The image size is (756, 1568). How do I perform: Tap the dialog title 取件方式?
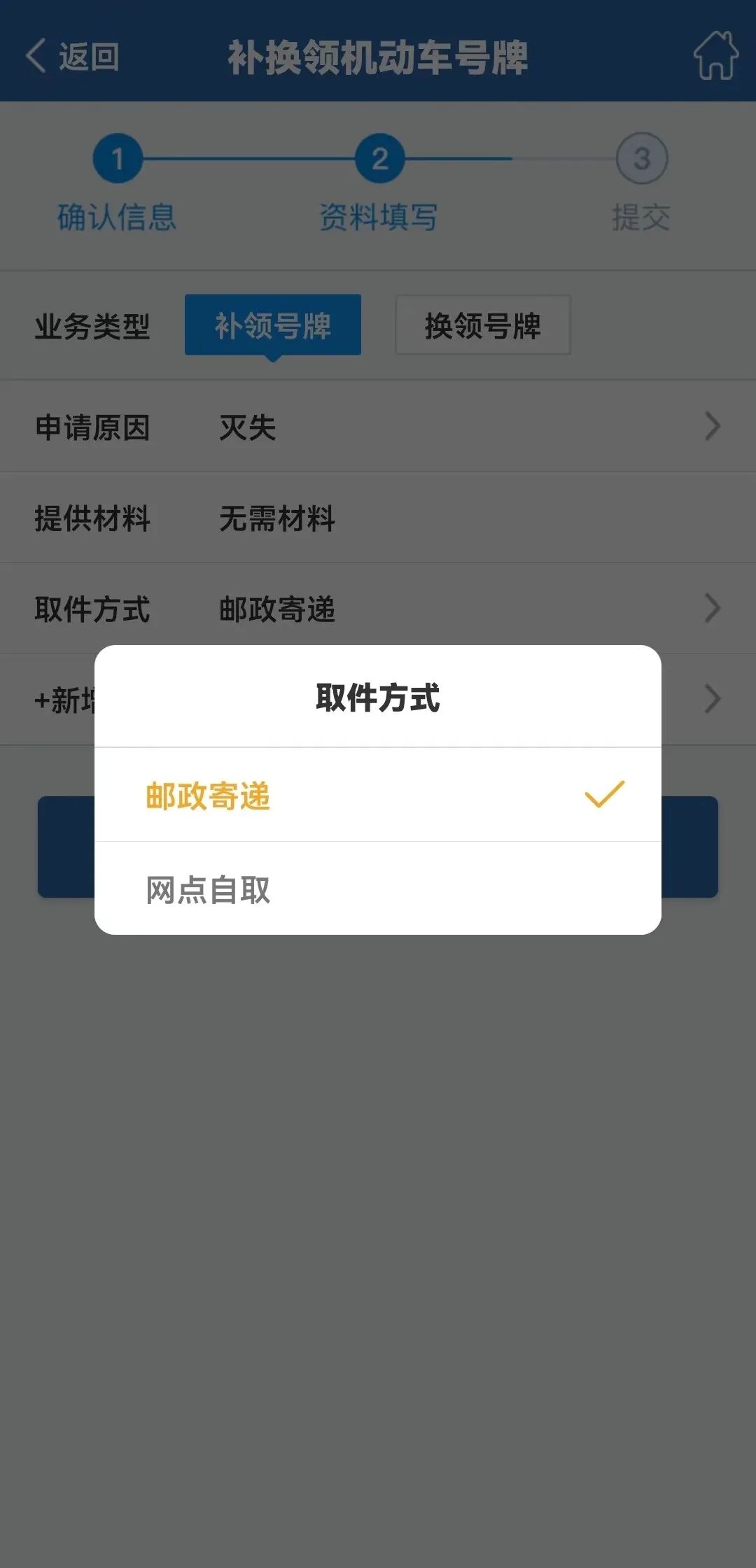tap(379, 698)
